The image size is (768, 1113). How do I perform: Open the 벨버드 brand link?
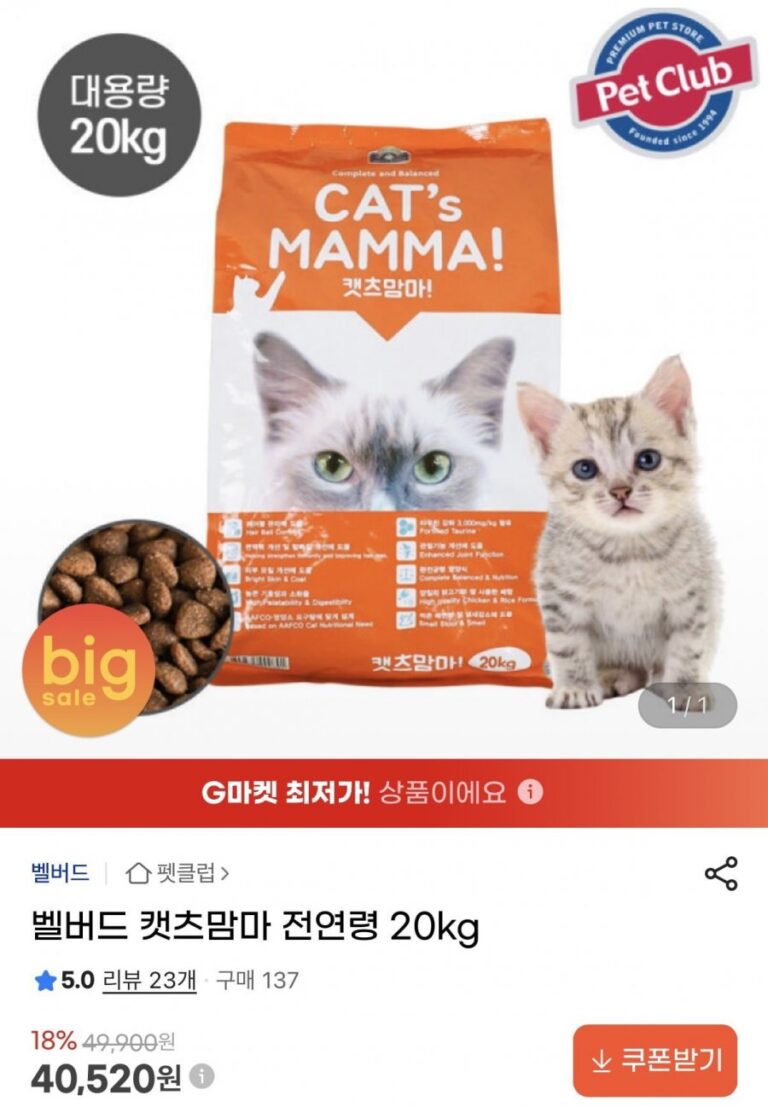pos(60,872)
